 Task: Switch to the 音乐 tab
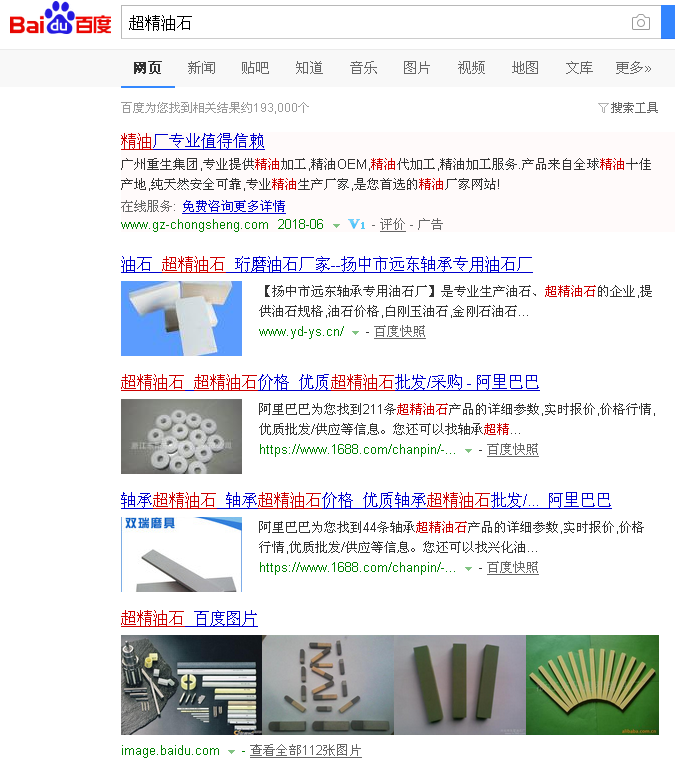coord(363,68)
